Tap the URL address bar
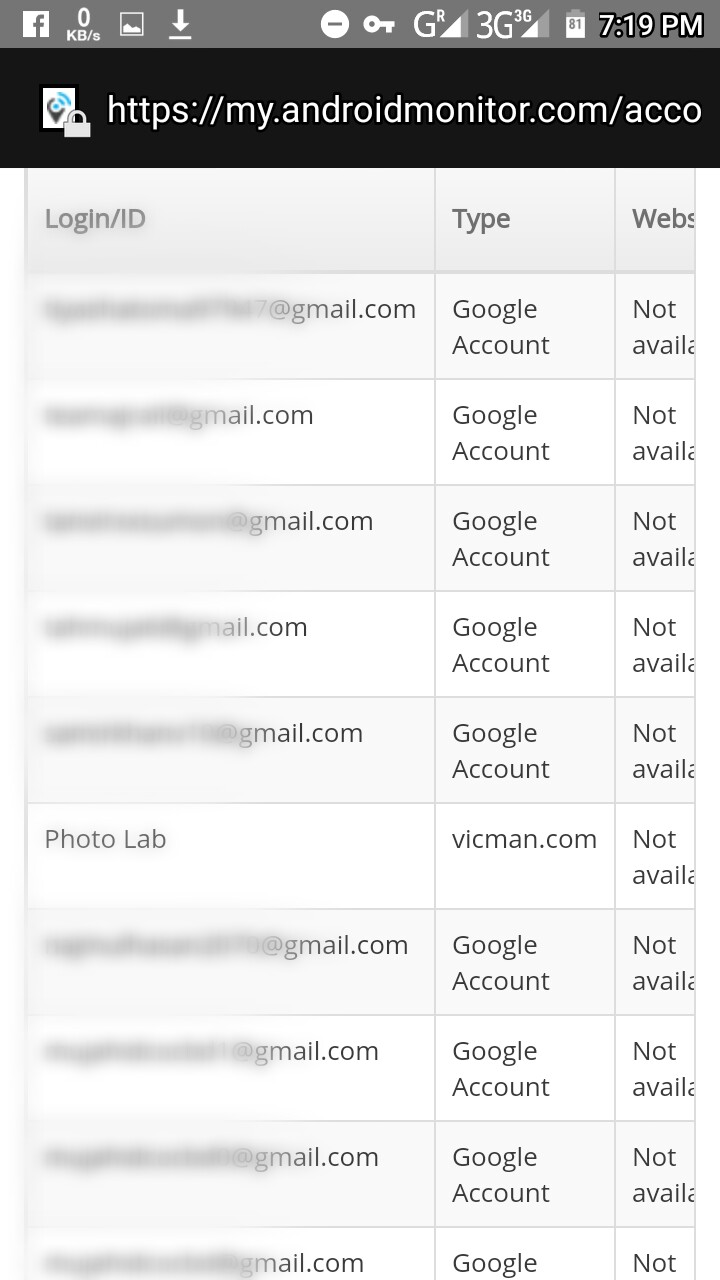 pos(404,109)
